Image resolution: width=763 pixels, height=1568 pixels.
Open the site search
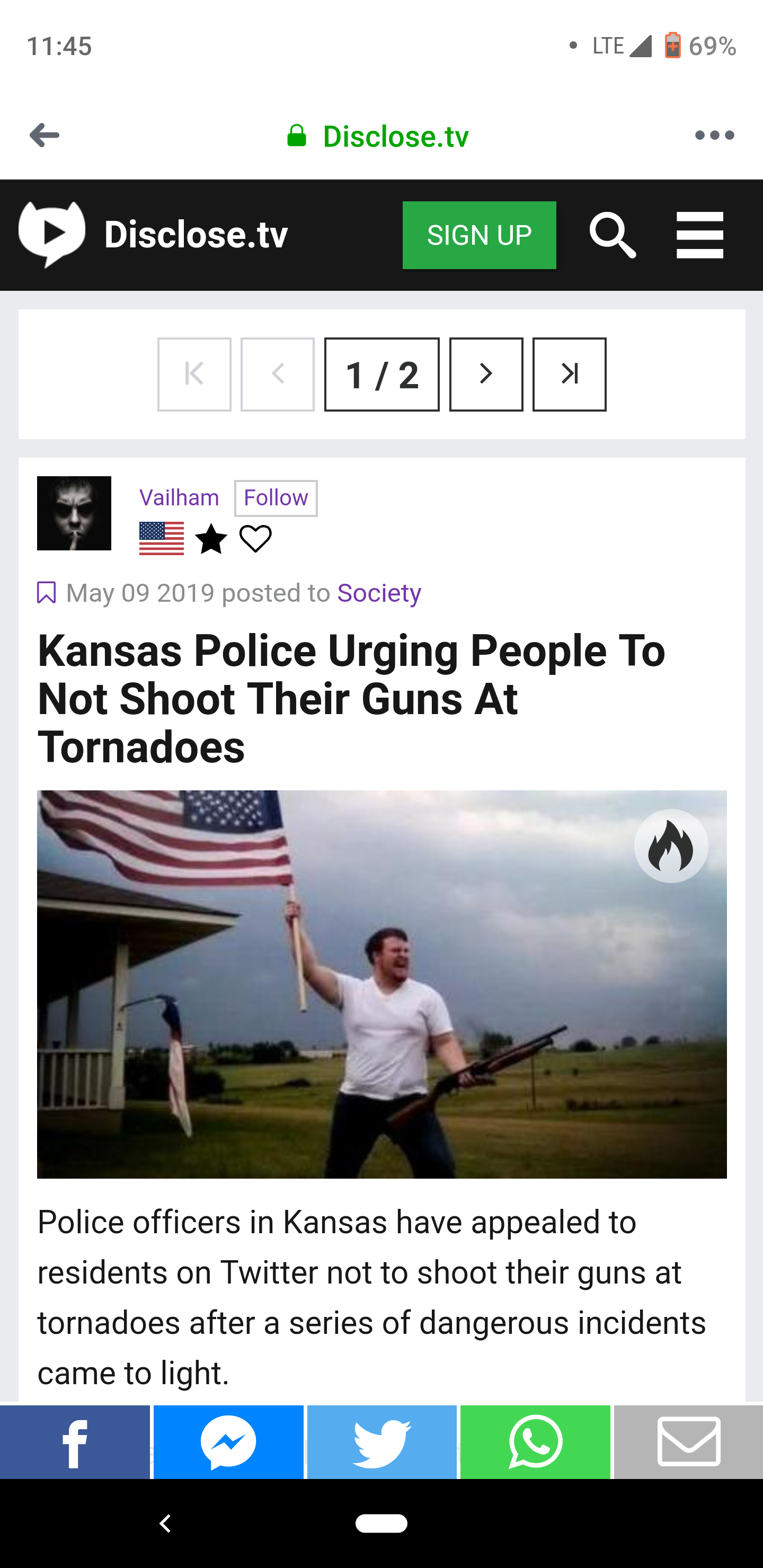[x=613, y=235]
